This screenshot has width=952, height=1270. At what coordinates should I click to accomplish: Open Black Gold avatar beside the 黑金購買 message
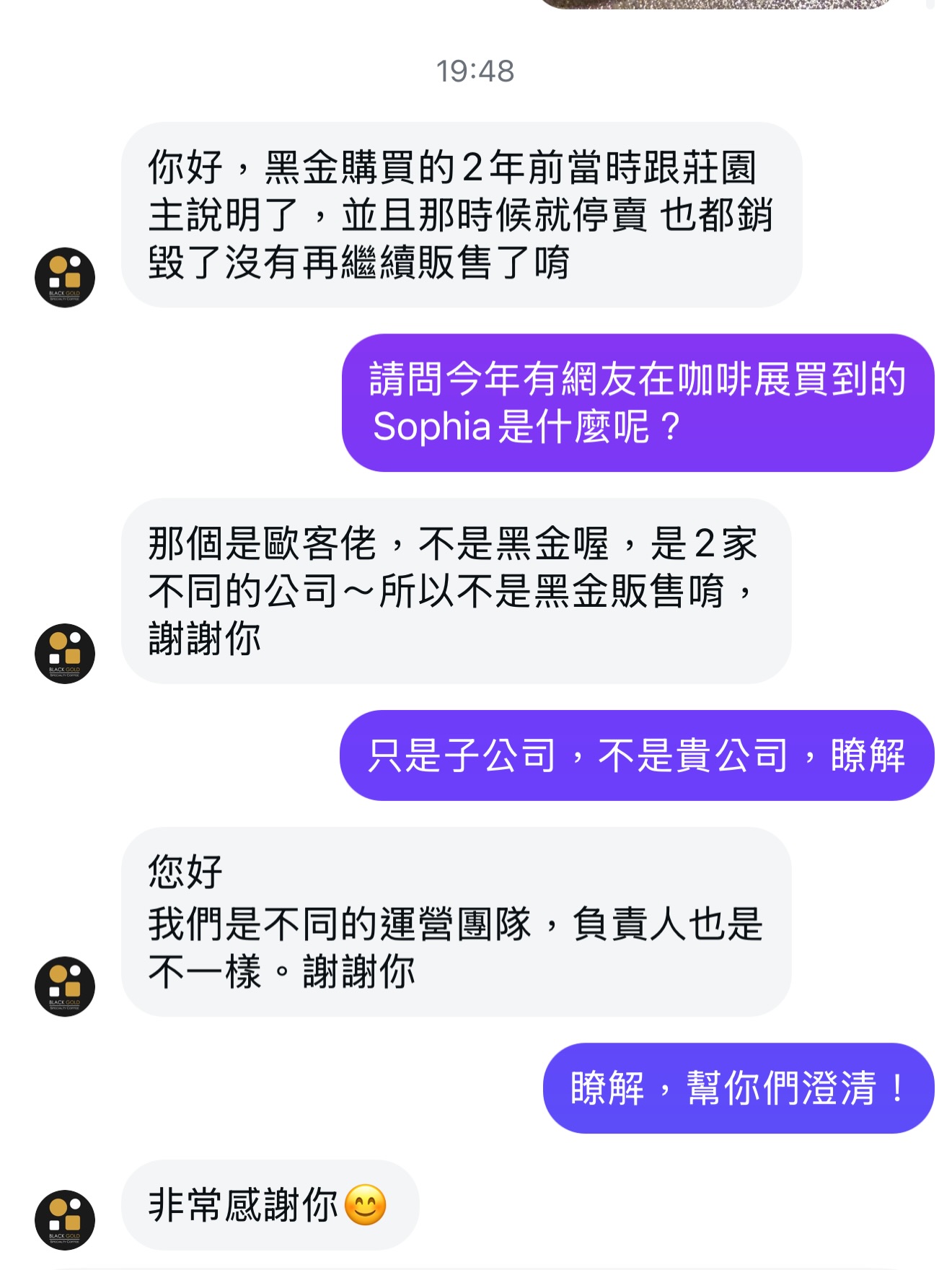[65, 278]
